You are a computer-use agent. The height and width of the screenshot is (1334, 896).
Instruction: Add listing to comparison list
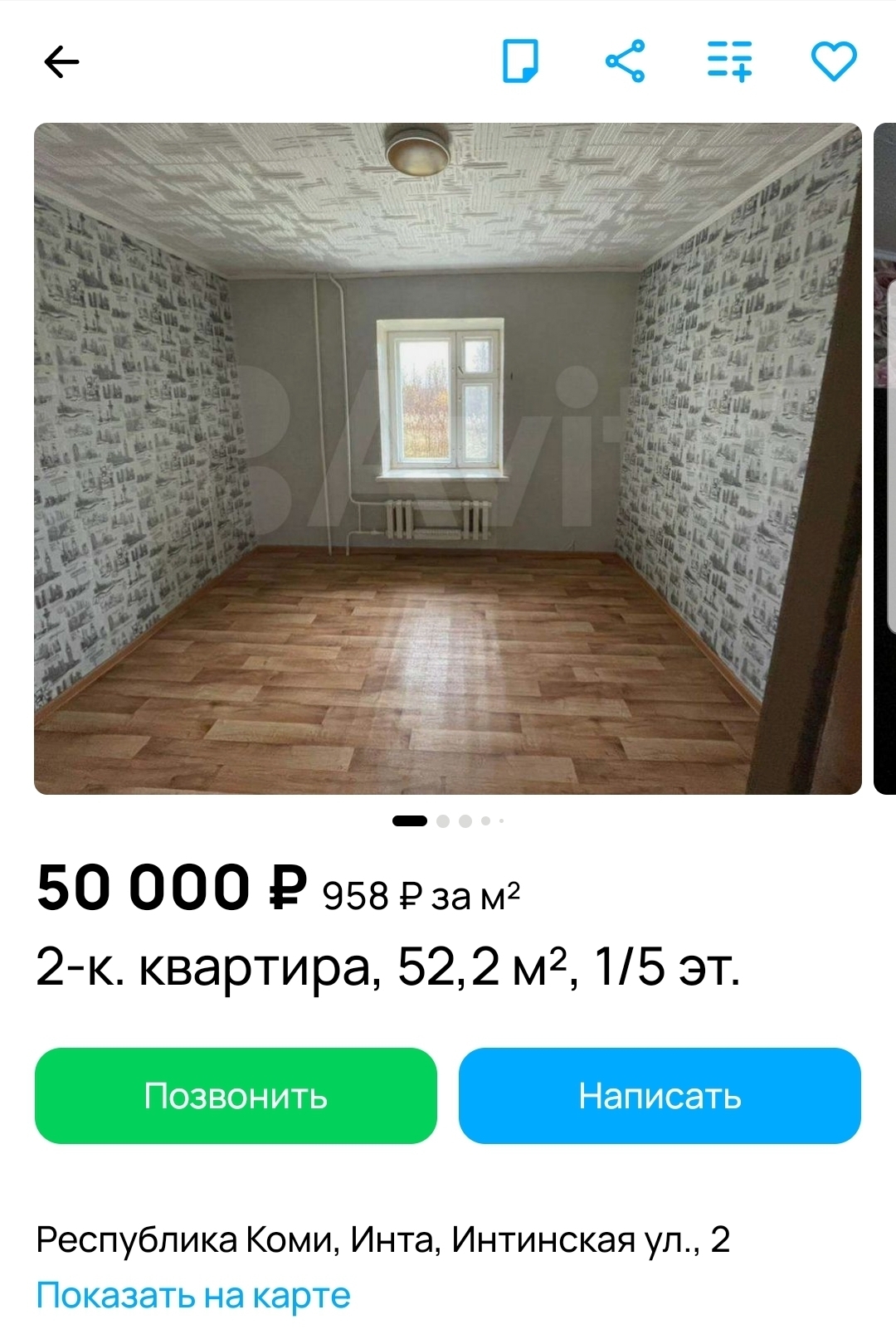pos(729,61)
